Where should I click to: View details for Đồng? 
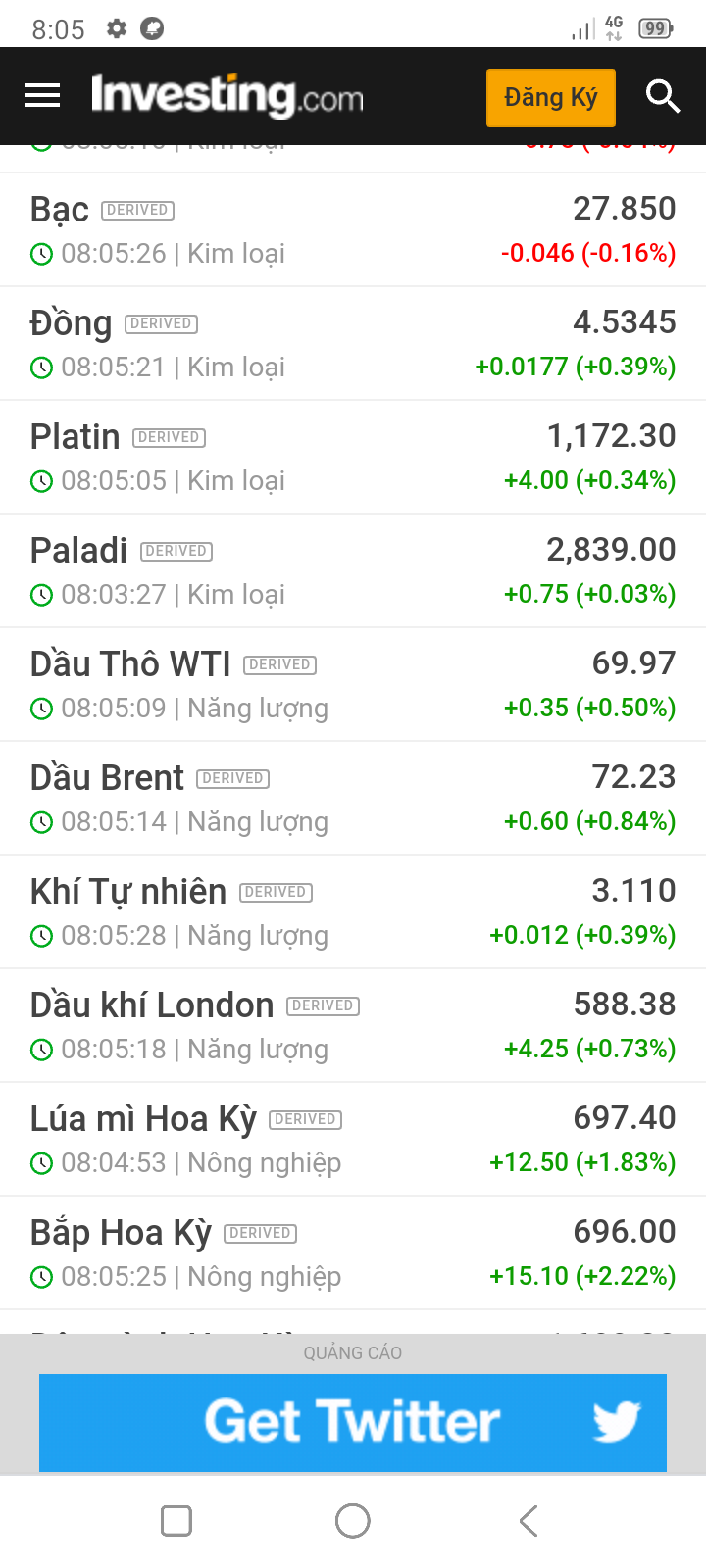point(353,344)
